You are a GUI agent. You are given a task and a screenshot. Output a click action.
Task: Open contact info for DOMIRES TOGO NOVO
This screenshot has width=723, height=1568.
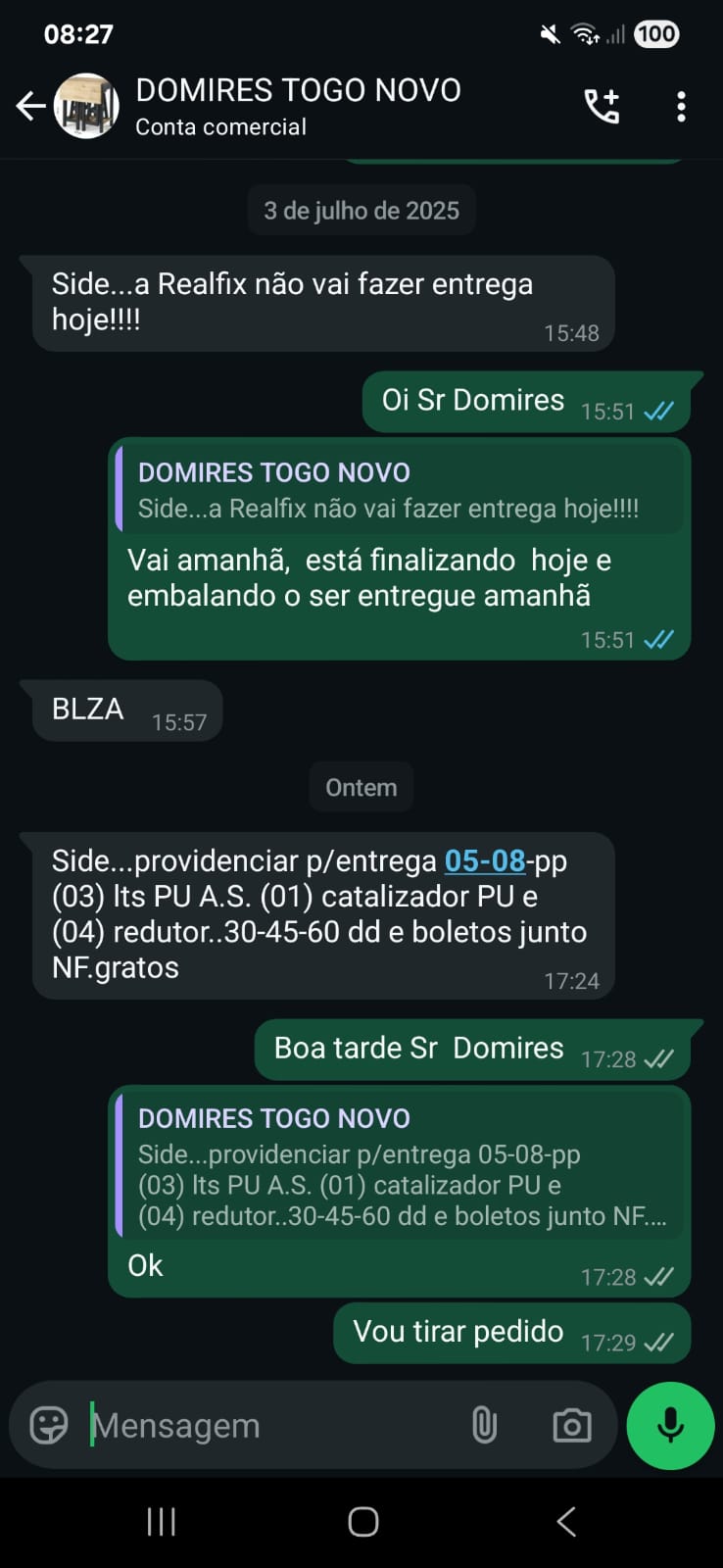point(298,106)
